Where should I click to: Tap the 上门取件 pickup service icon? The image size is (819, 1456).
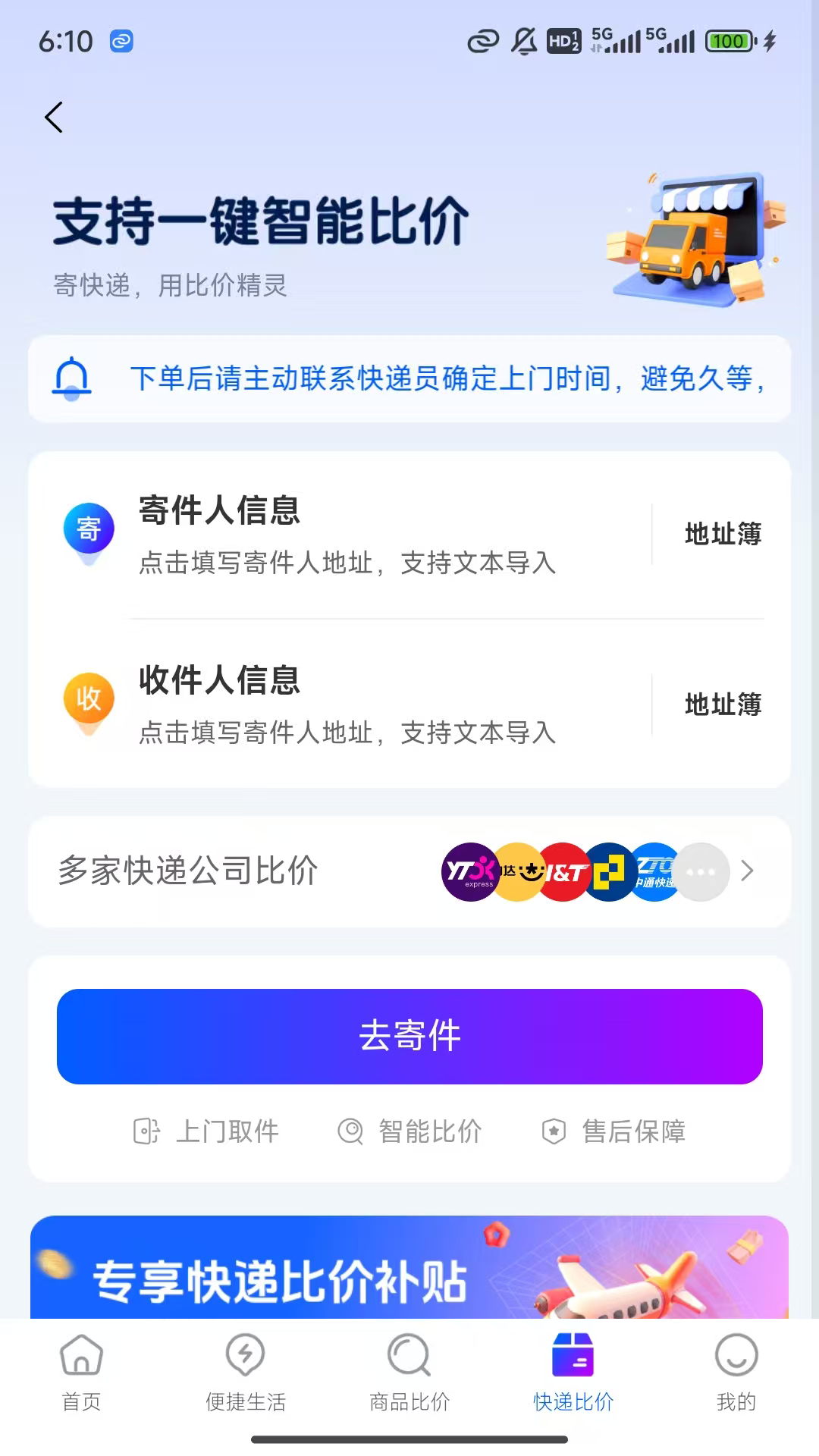point(147,1130)
